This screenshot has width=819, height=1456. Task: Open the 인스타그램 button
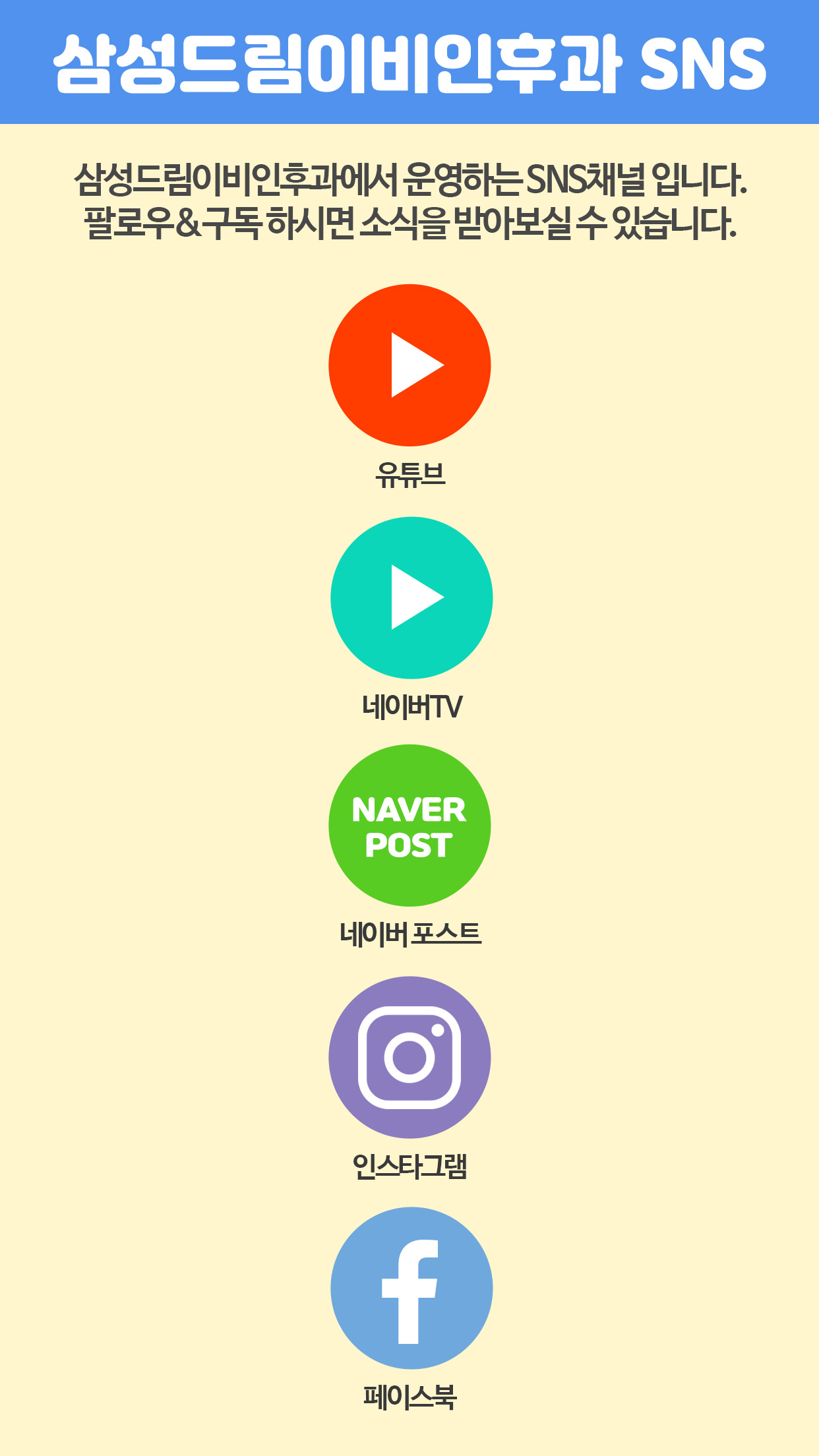[409, 1057]
